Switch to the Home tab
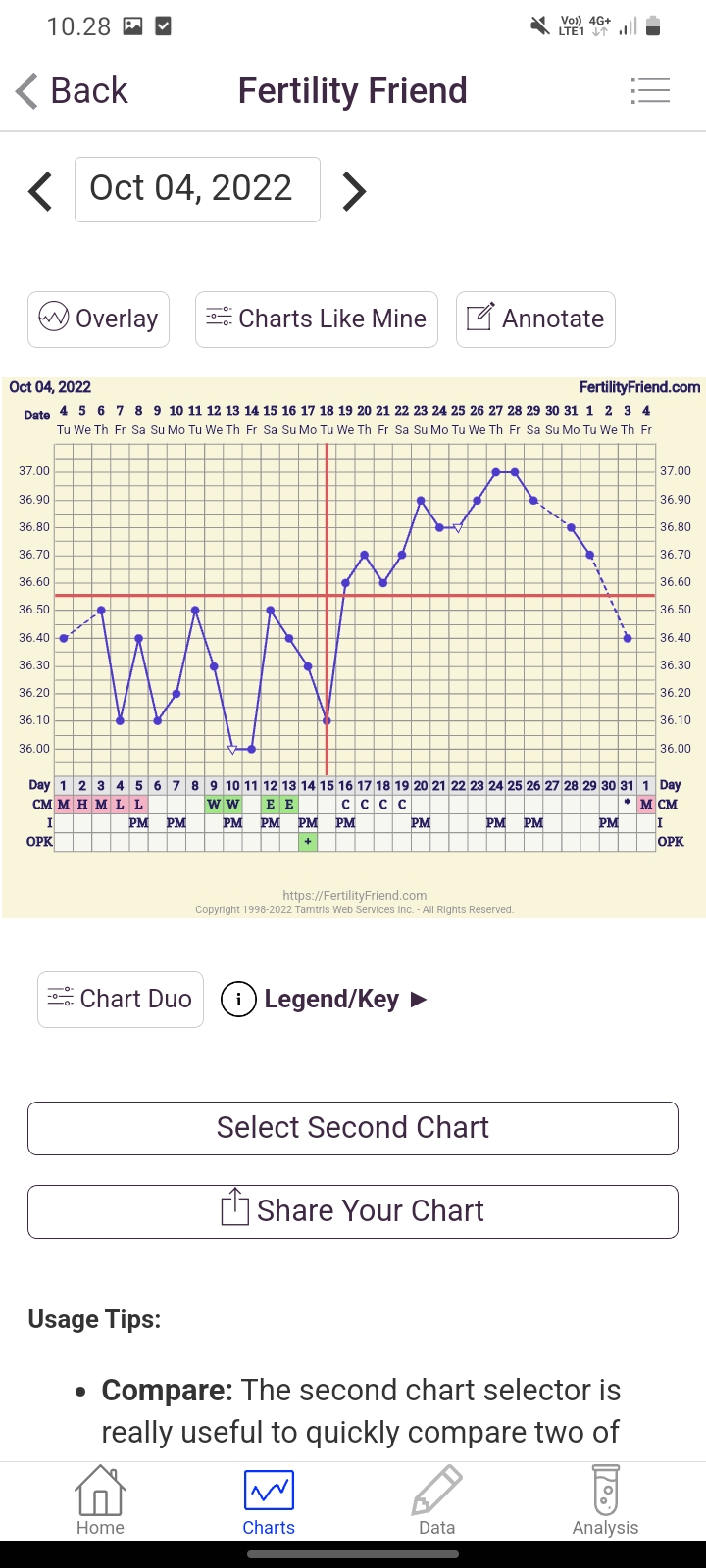This screenshot has height=1568, width=706. (100, 1501)
